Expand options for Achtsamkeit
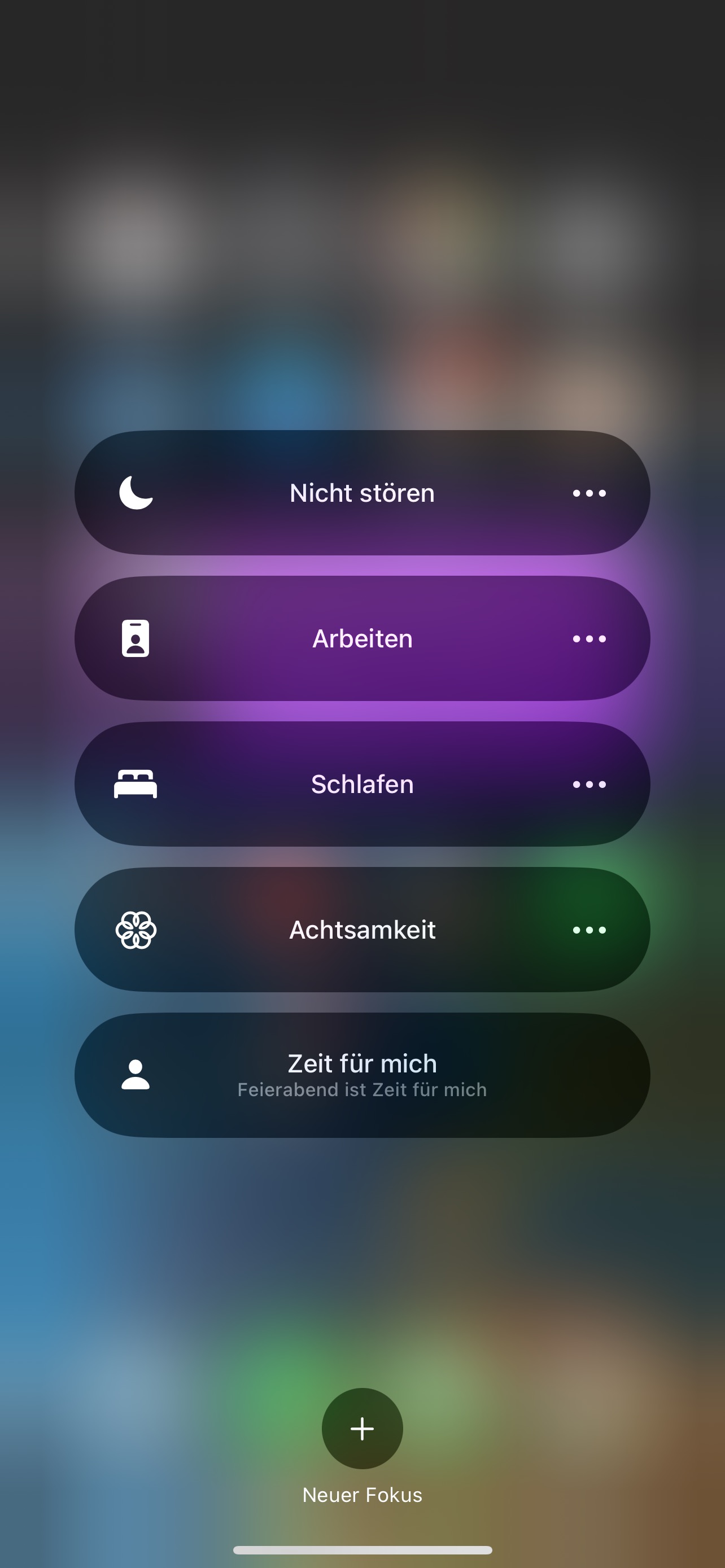The width and height of the screenshot is (725, 1568). 589,930
